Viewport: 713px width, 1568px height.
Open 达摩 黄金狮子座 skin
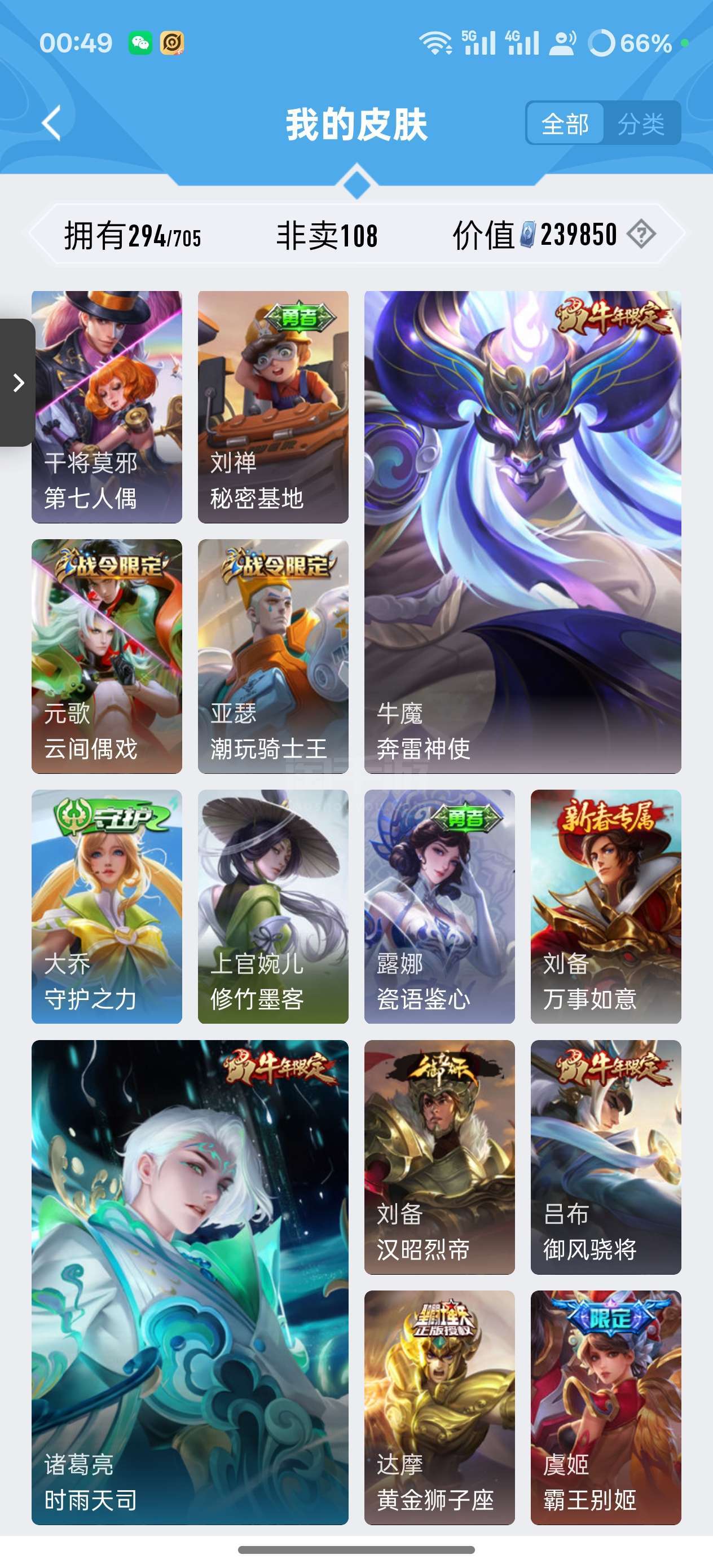439,1407
